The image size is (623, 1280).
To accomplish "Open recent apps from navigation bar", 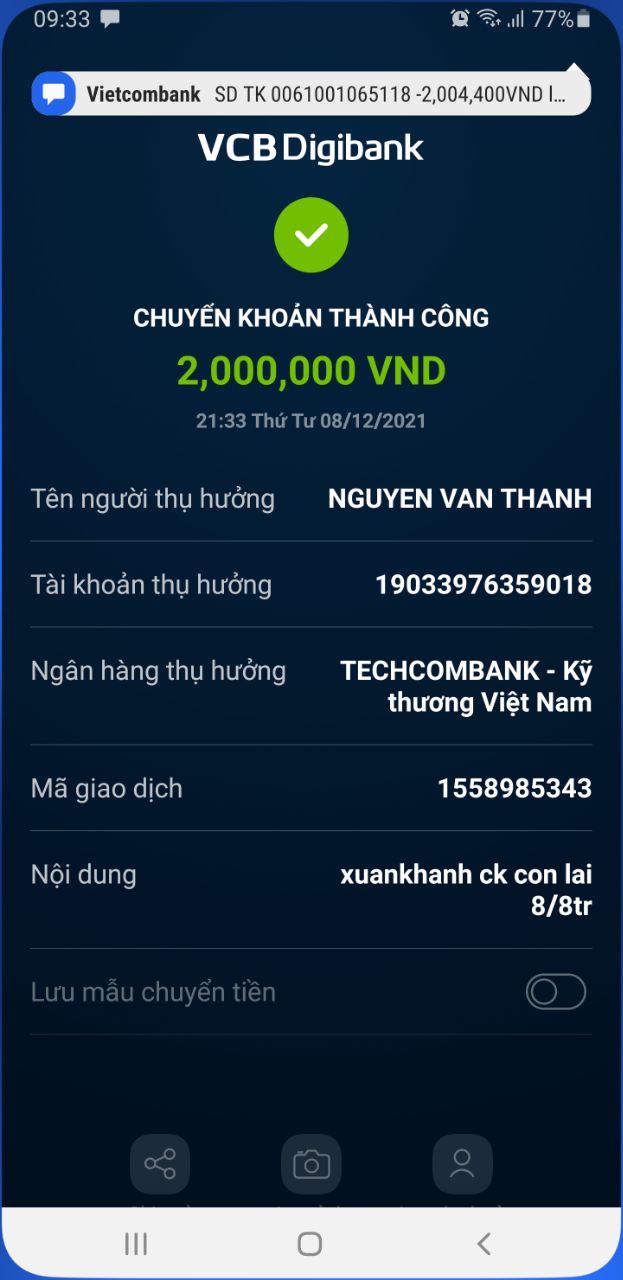I will [136, 1243].
